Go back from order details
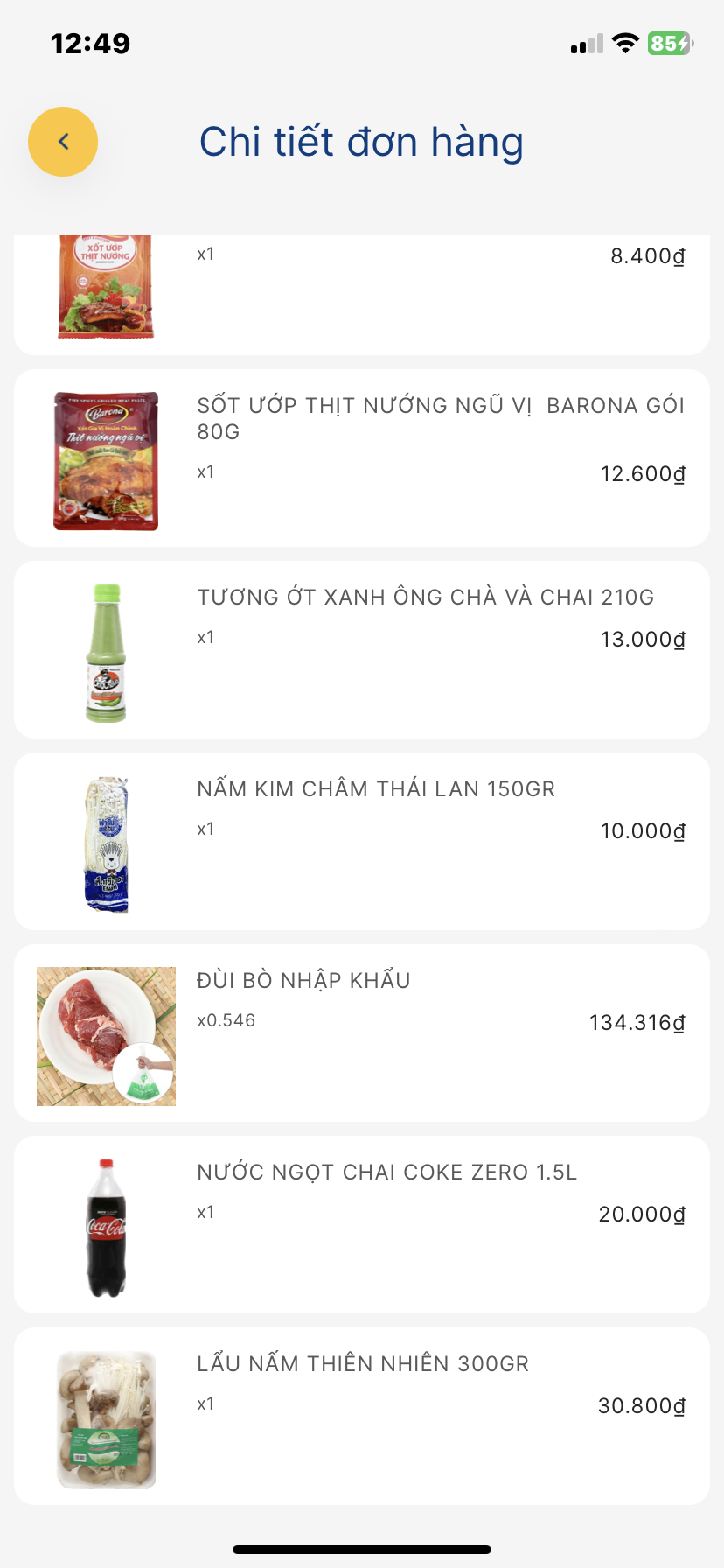The width and height of the screenshot is (724, 1568). (63, 142)
